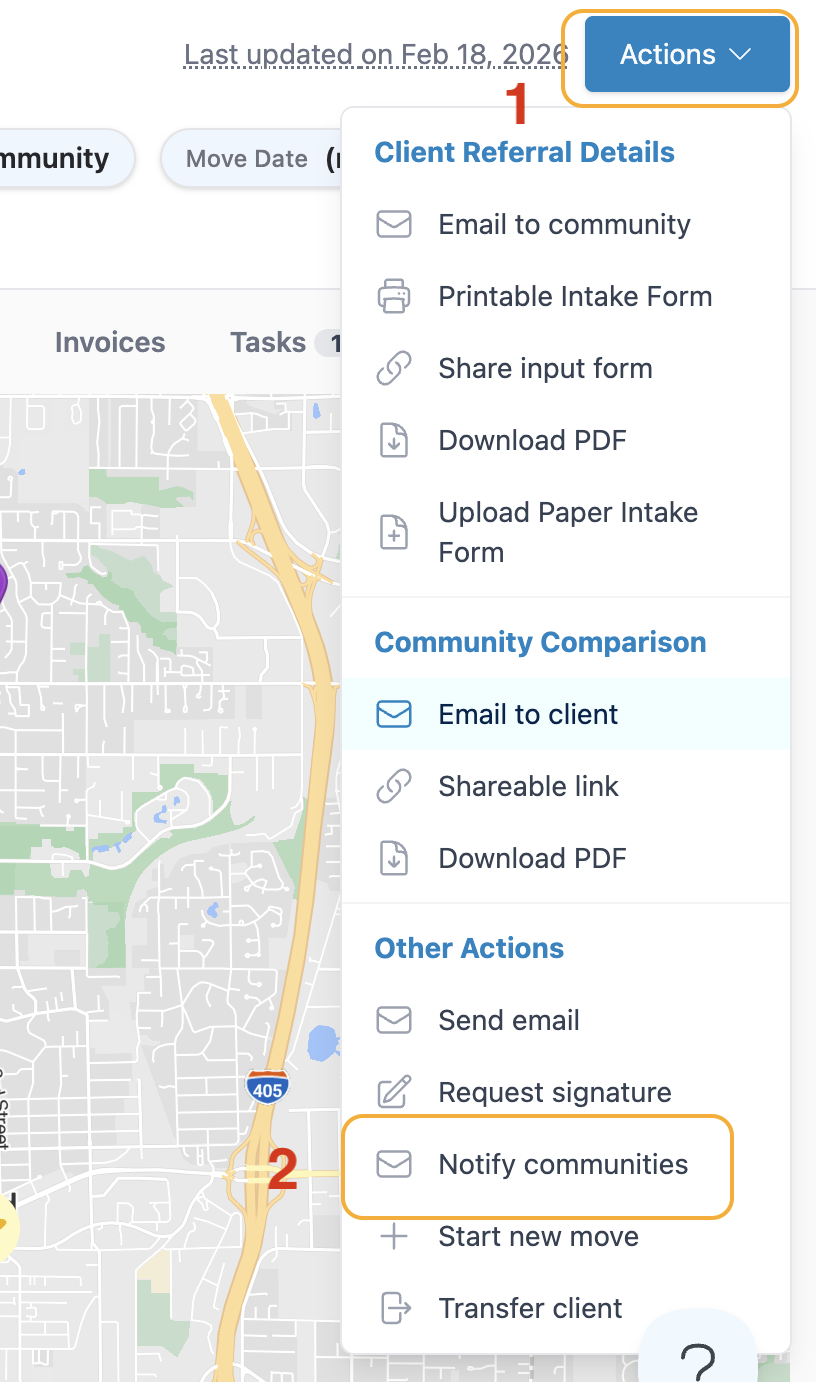Select Start new move
Screen dimensions: 816x1382
pyautogui.click(x=538, y=1236)
